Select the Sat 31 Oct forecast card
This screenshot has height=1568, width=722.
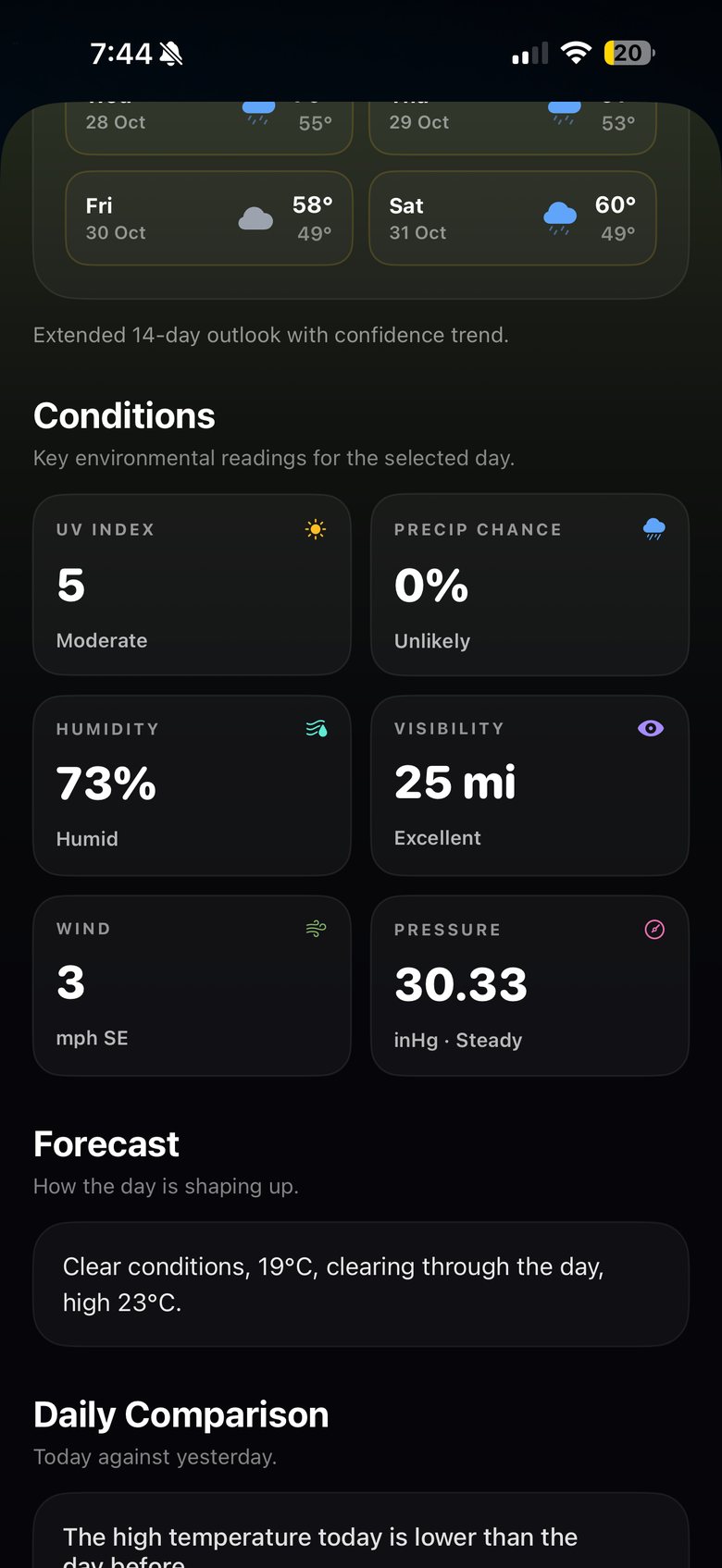[x=513, y=218]
